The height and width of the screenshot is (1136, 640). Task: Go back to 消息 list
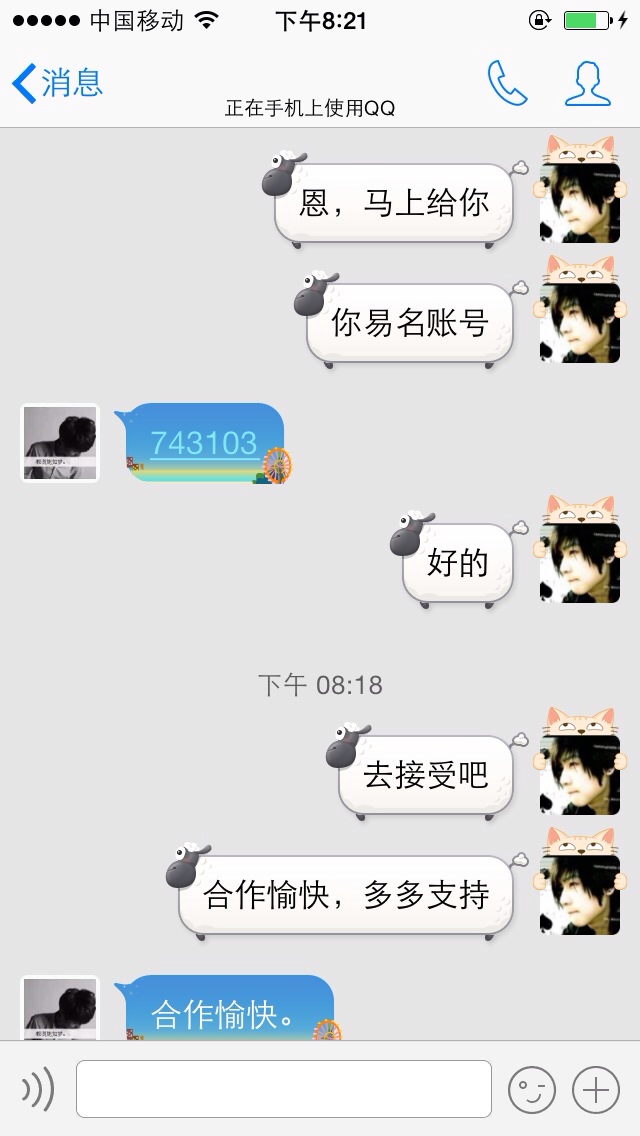tap(58, 83)
